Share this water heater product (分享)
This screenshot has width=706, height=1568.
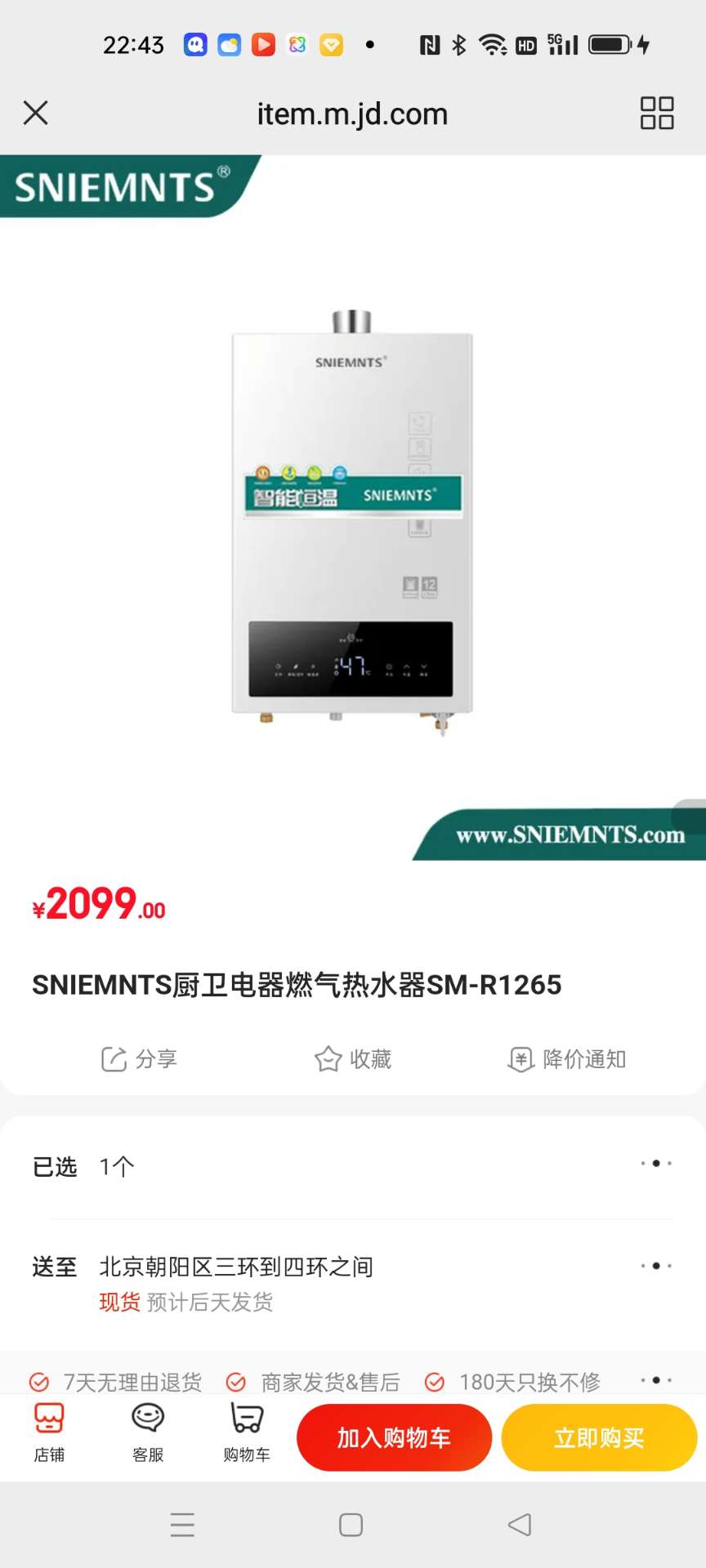pos(139,1059)
